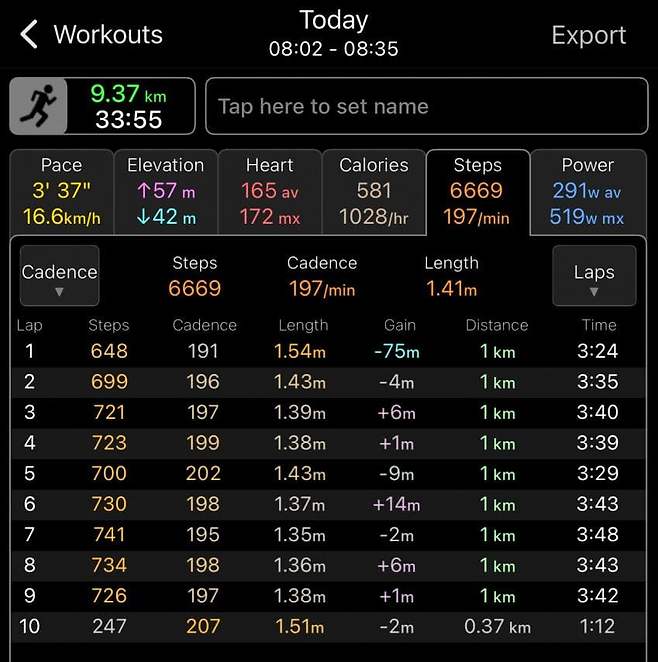
Task: Expand the Laps dropdown
Action: tap(594, 276)
